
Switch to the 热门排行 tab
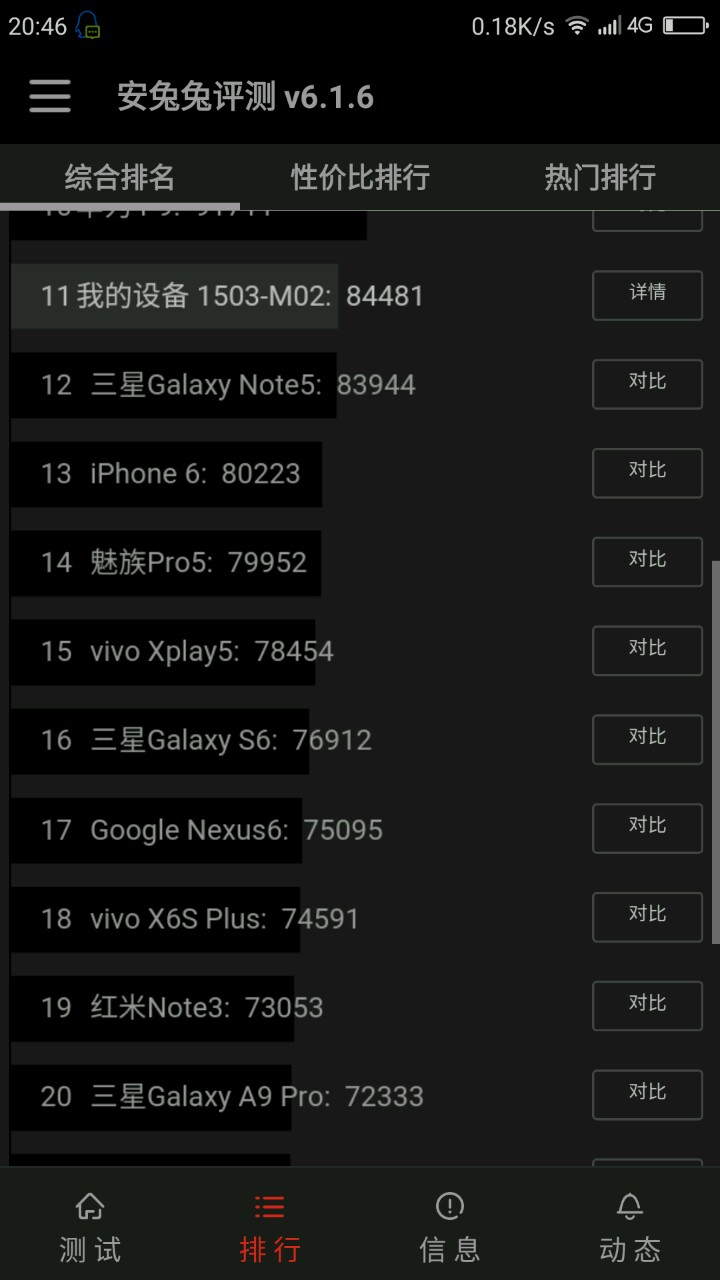600,178
